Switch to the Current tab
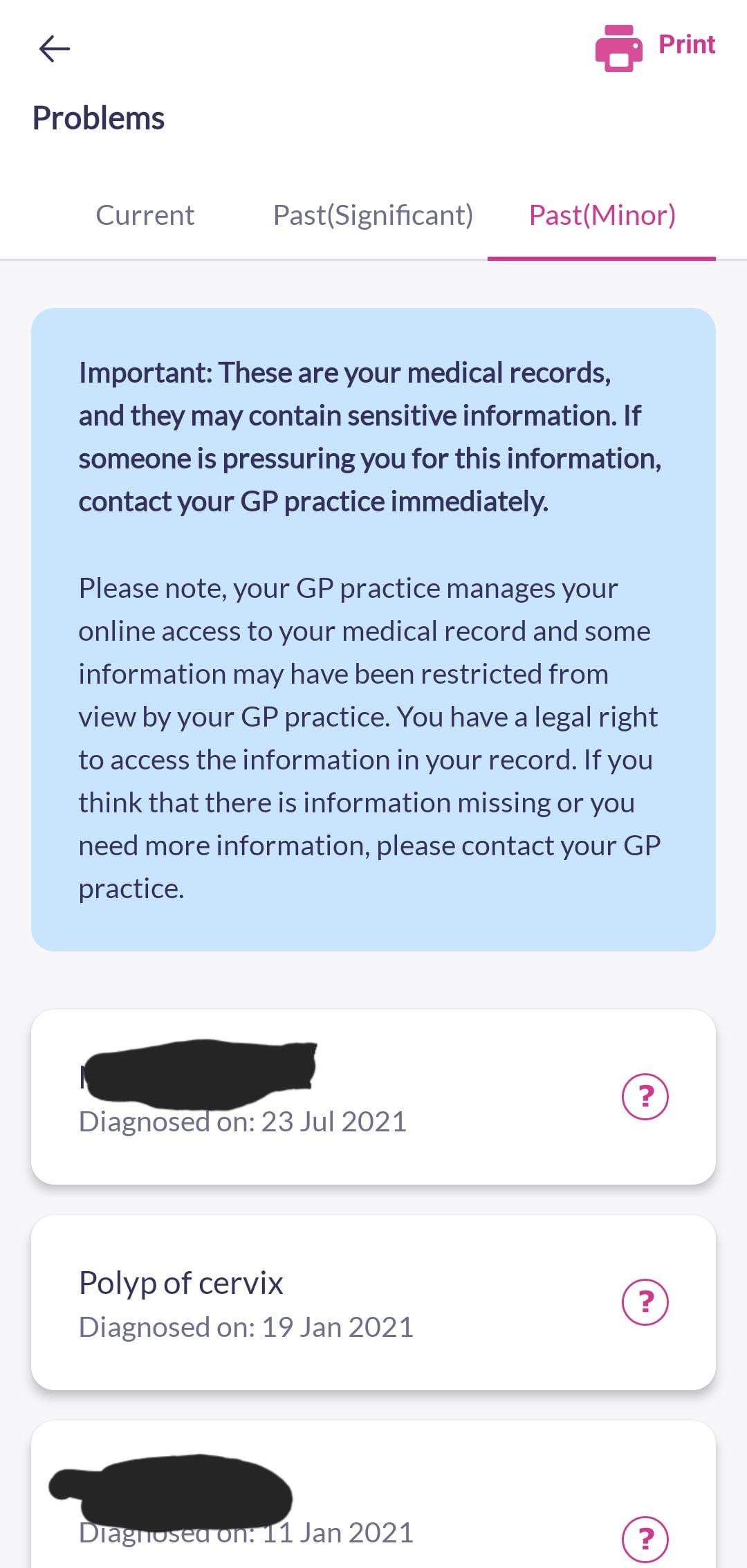 pyautogui.click(x=145, y=215)
